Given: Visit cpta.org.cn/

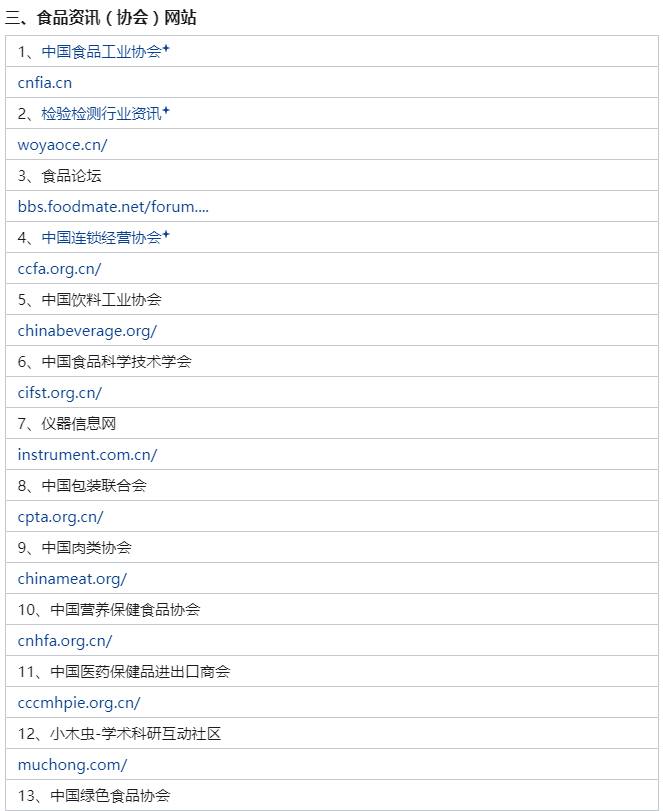Looking at the screenshot, I should (60, 517).
